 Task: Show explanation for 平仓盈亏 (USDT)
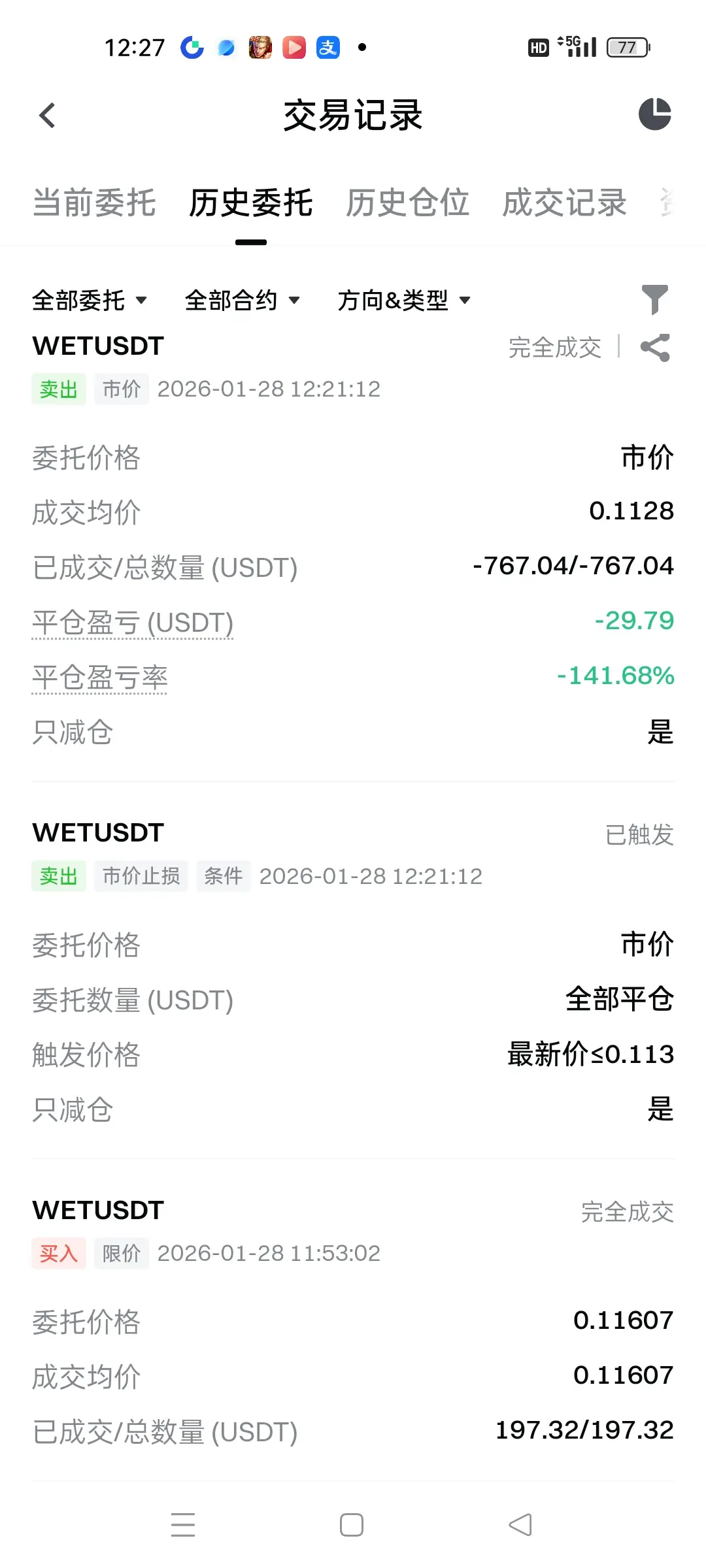[133, 623]
